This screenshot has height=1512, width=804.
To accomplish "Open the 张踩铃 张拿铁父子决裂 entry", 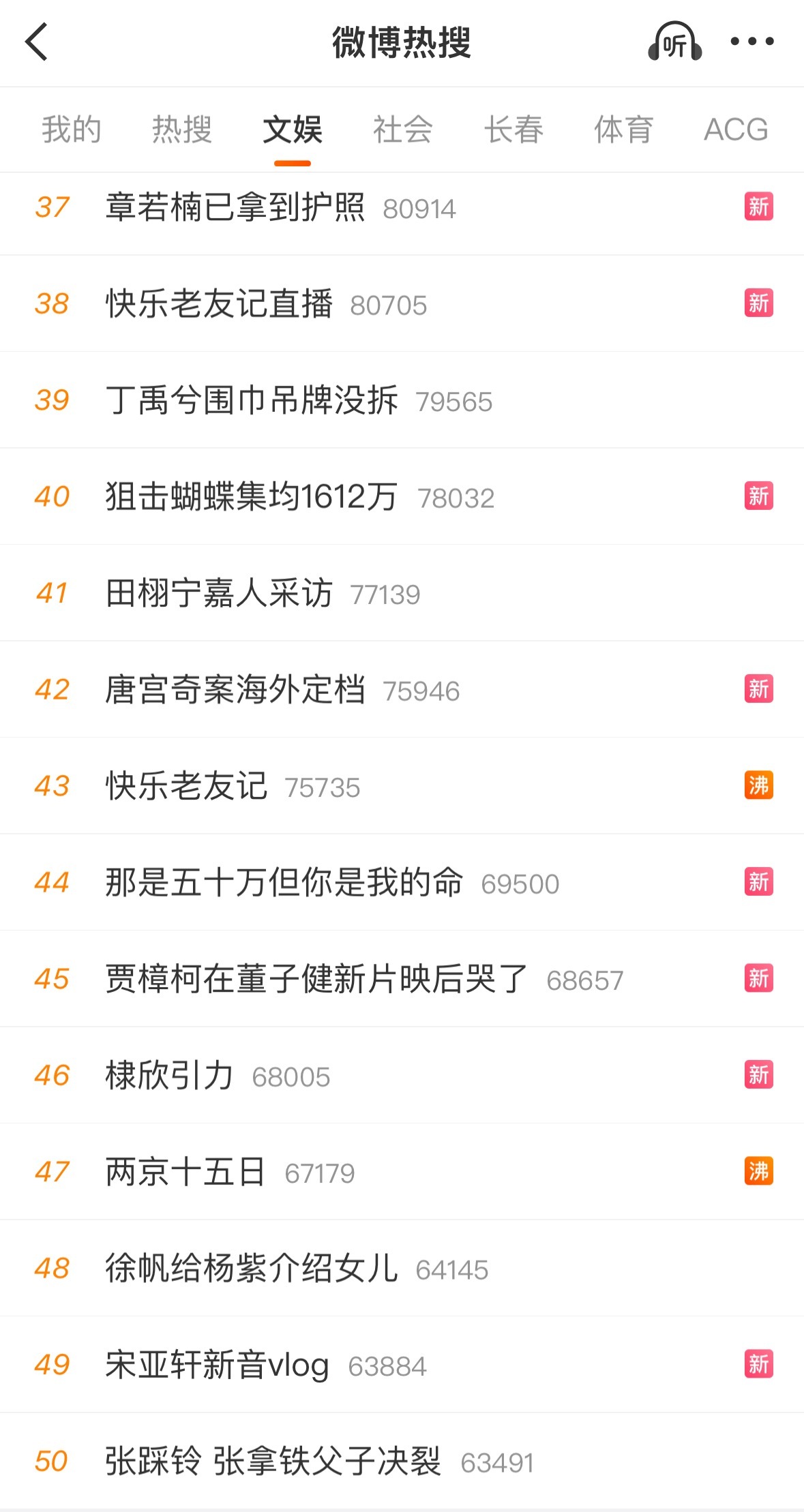I will (273, 1460).
